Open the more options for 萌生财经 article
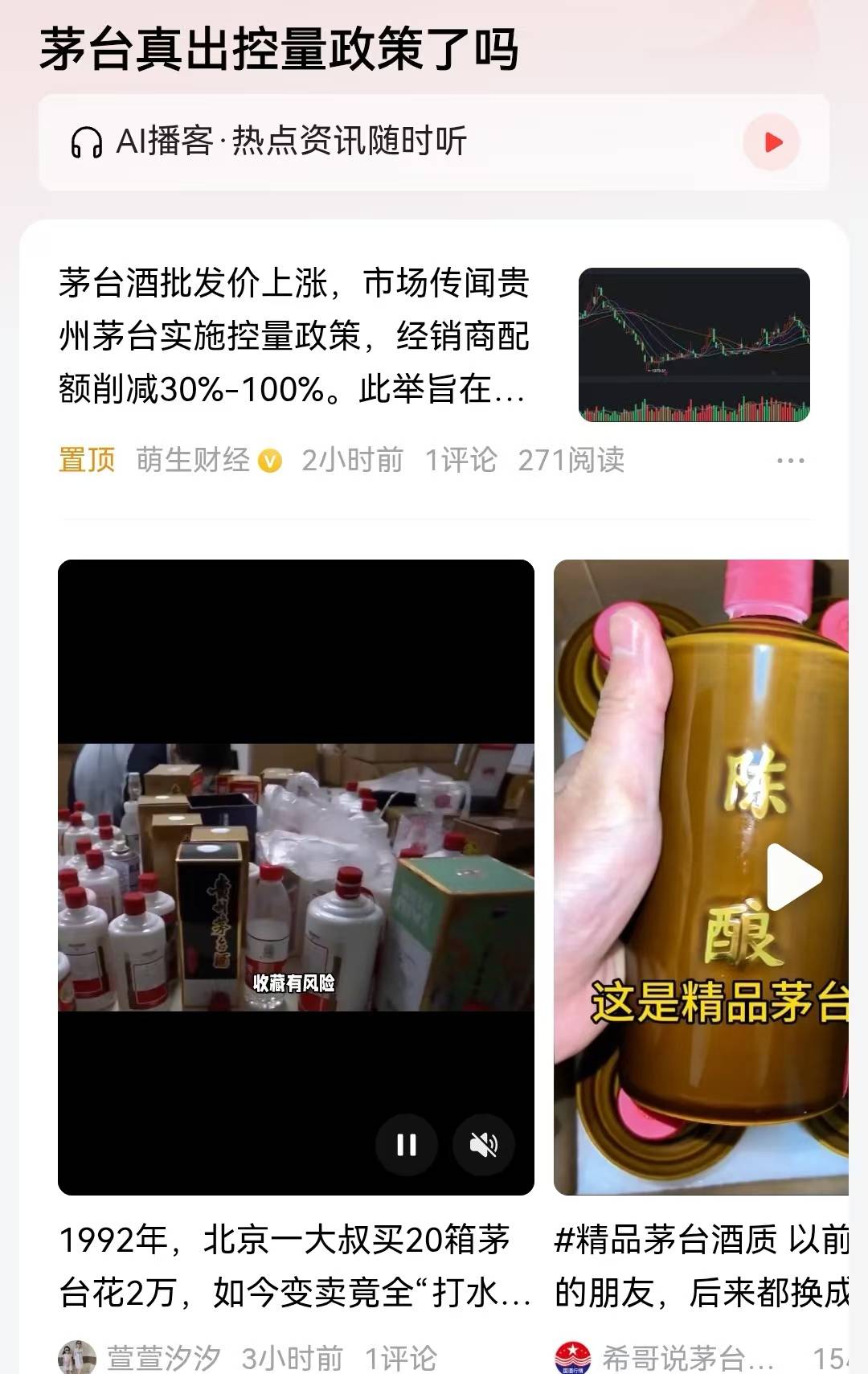The height and width of the screenshot is (1374, 868). 790,461
